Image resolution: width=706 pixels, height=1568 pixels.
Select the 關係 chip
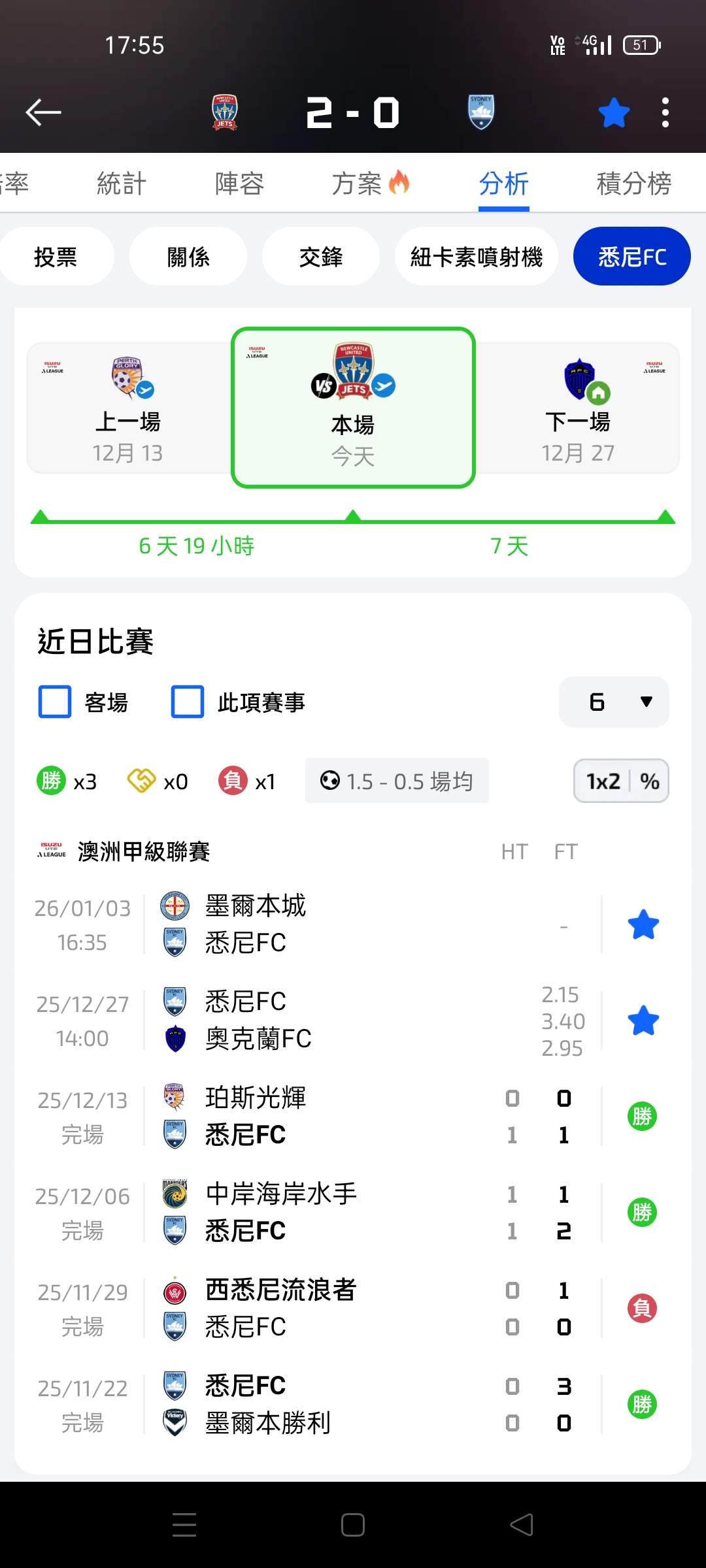[x=188, y=257]
